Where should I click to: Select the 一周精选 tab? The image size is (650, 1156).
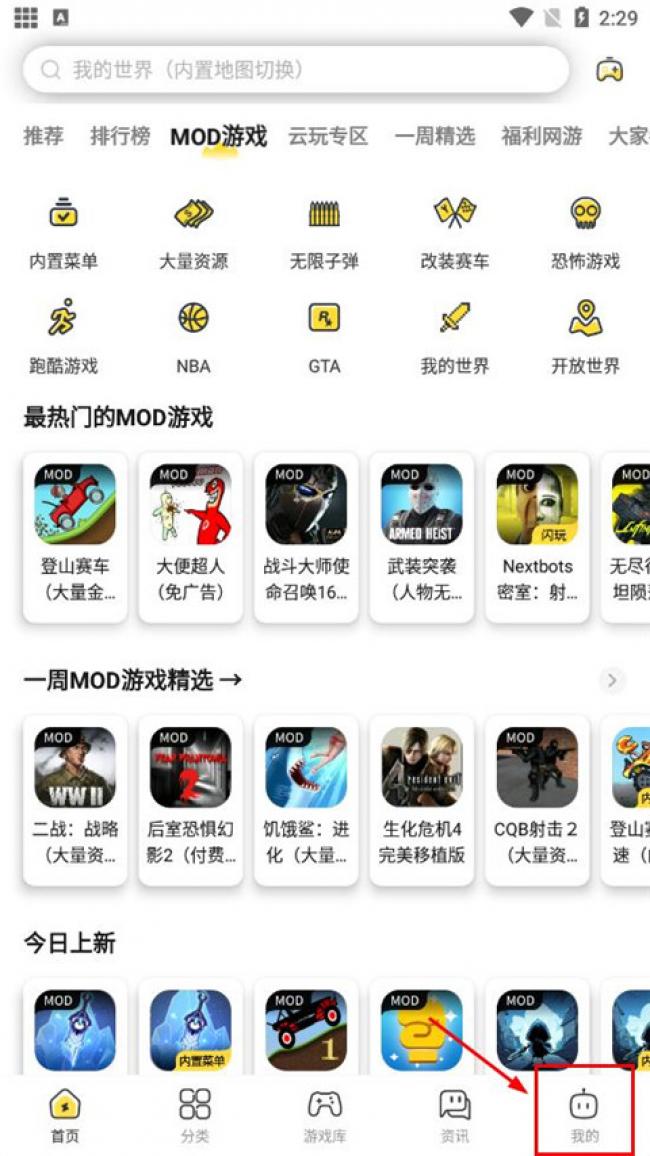click(x=434, y=136)
